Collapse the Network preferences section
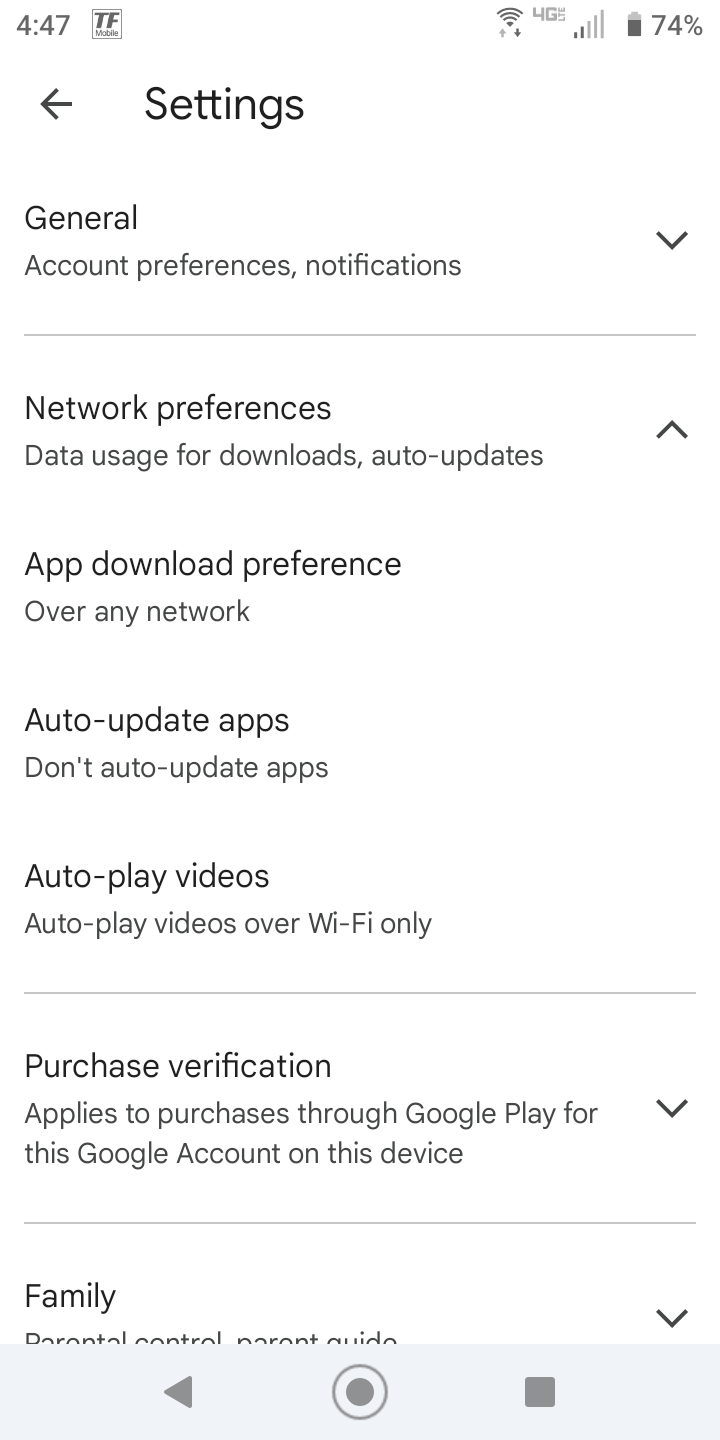The image size is (720, 1440). (360, 431)
